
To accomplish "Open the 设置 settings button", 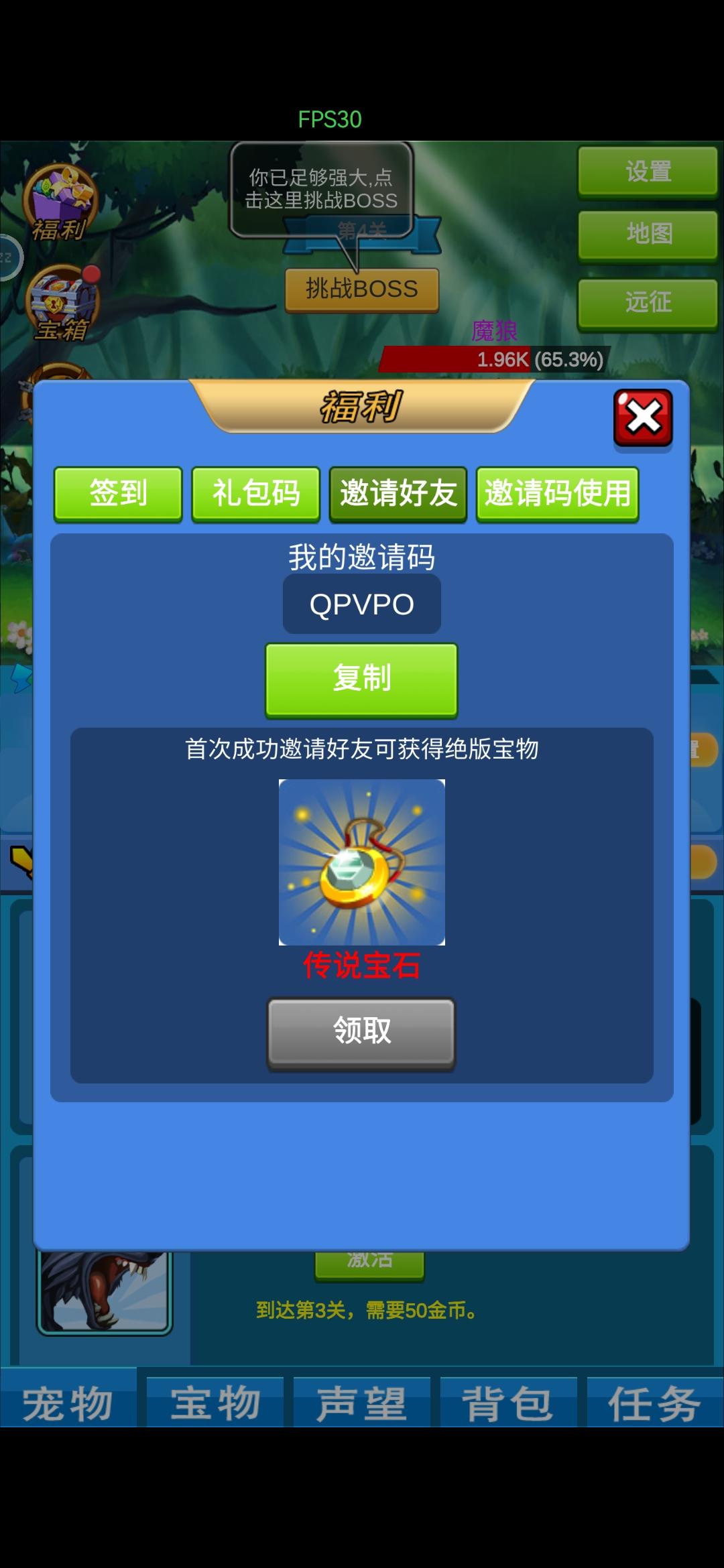I will tap(647, 173).
